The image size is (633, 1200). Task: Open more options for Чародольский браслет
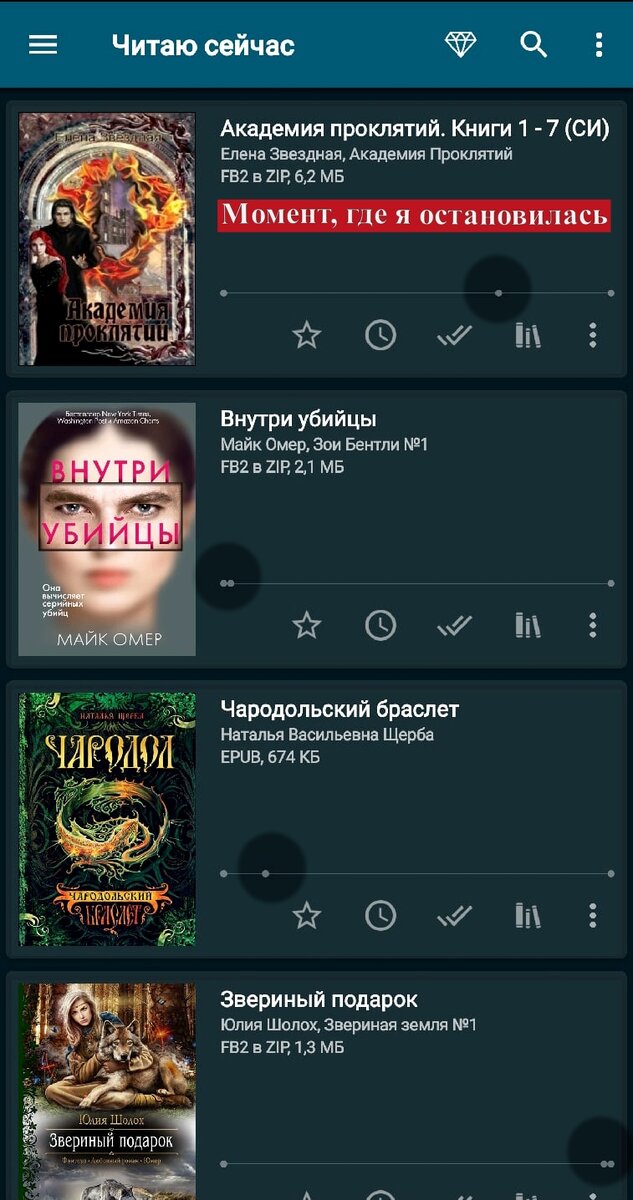[x=593, y=916]
